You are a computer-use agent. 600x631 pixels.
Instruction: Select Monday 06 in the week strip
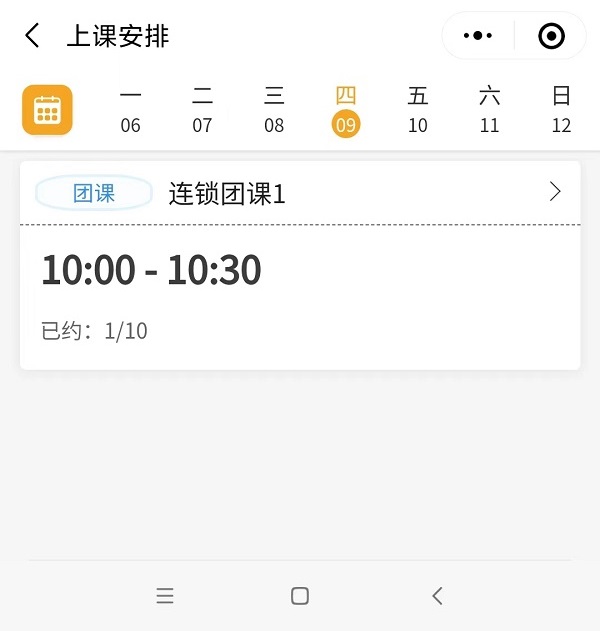tap(130, 110)
